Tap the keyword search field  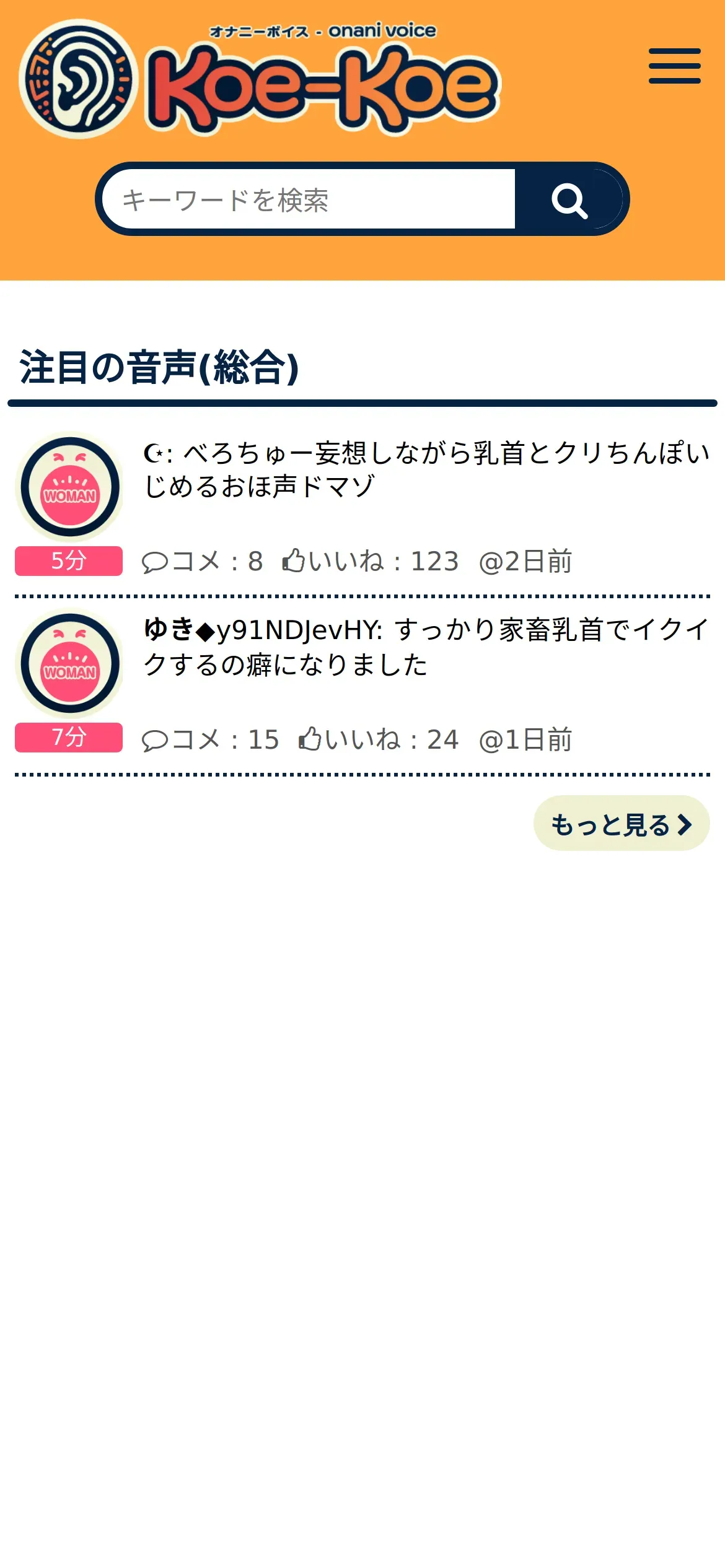[x=309, y=199]
